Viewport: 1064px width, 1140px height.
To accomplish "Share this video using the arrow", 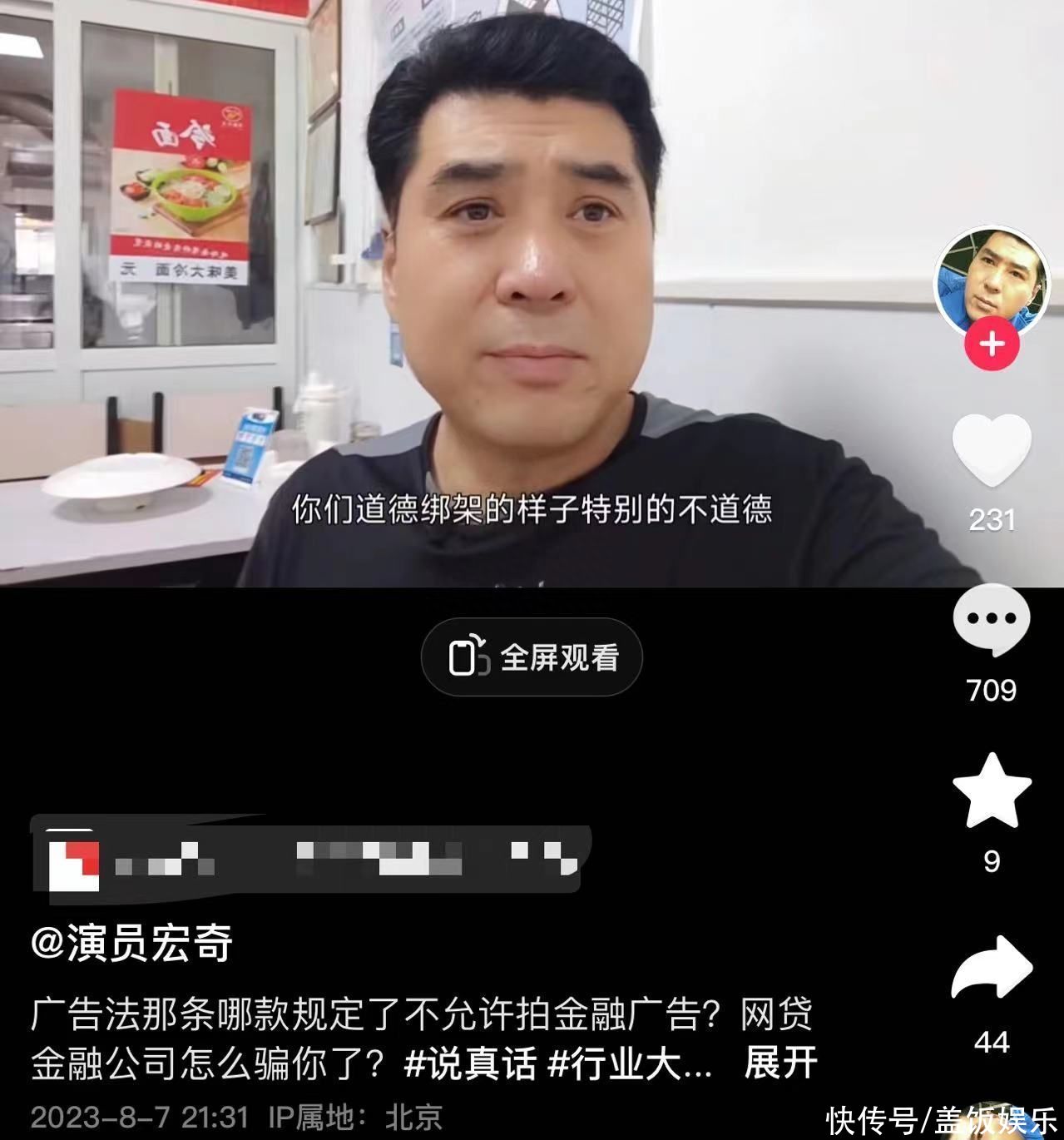I will (992, 968).
